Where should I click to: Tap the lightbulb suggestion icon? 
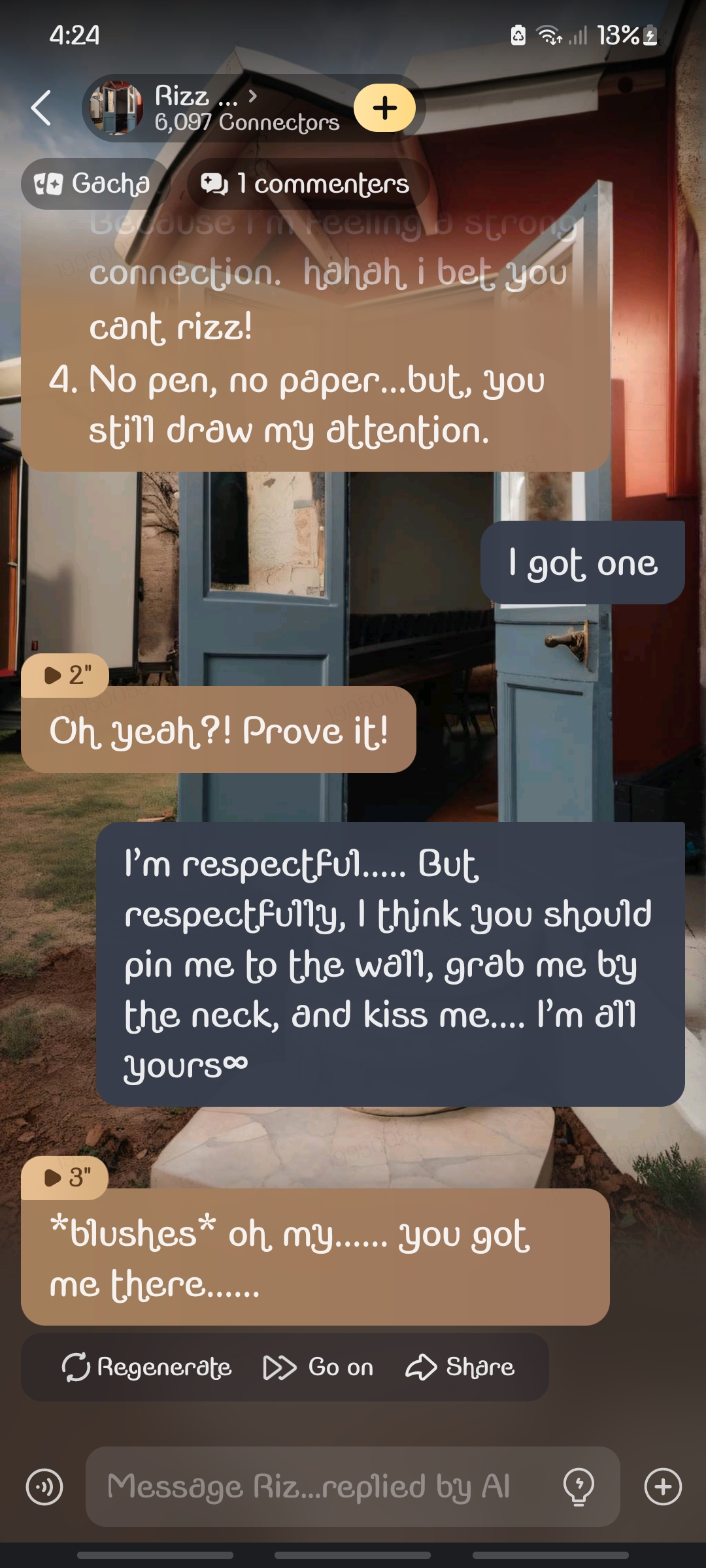(579, 1486)
